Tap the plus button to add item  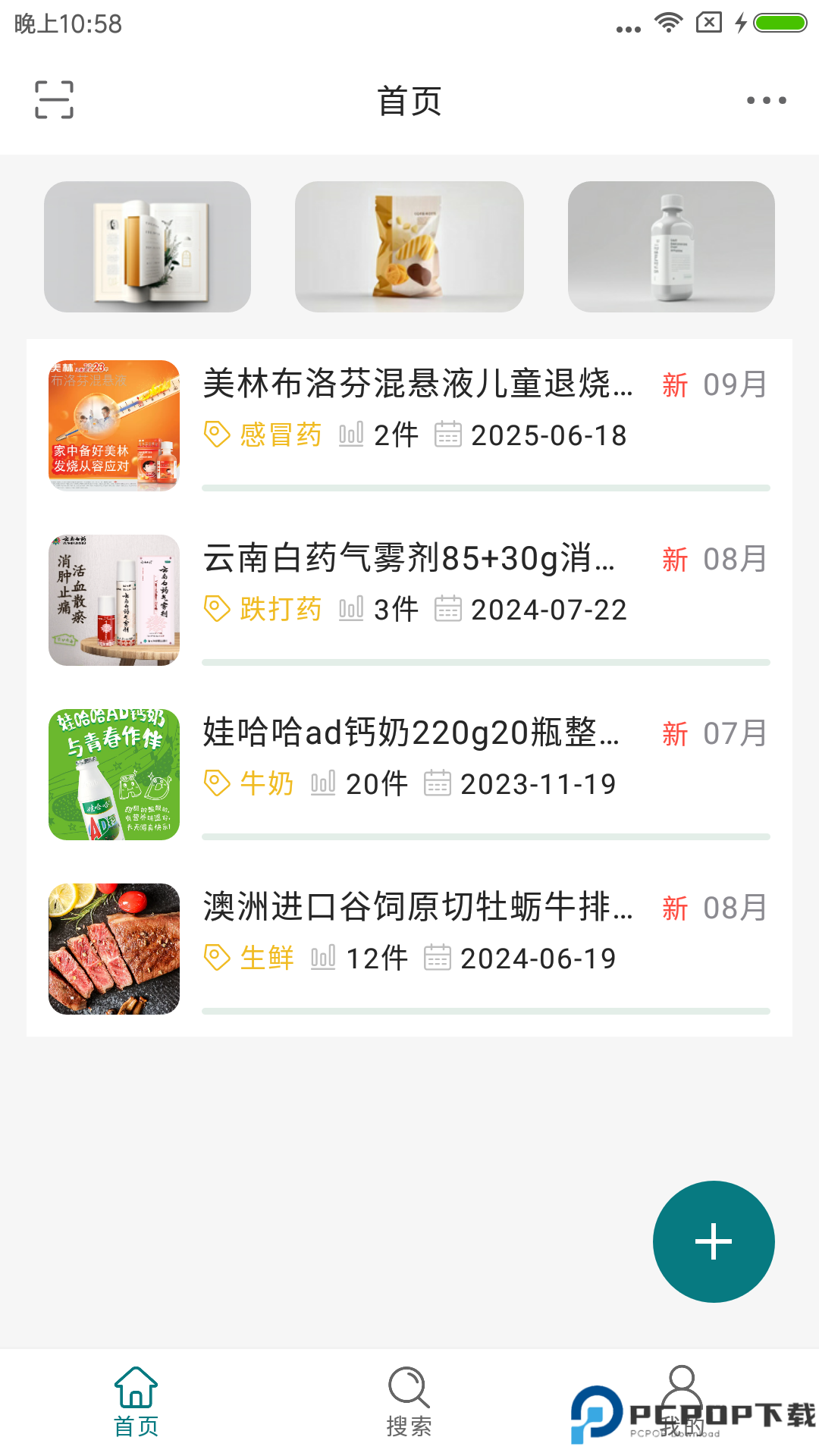click(x=713, y=1241)
